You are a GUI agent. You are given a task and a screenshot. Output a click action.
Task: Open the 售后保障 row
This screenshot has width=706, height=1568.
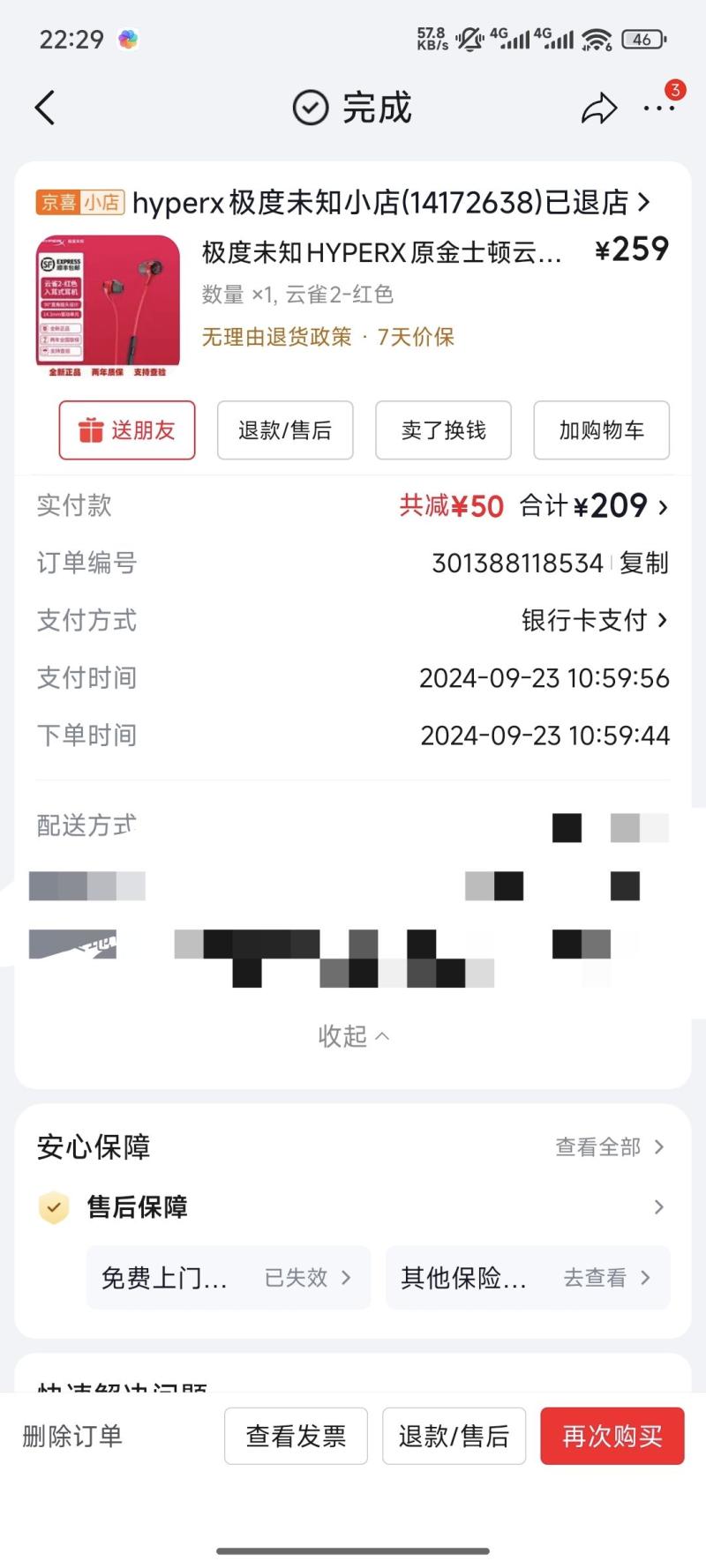[x=353, y=1206]
